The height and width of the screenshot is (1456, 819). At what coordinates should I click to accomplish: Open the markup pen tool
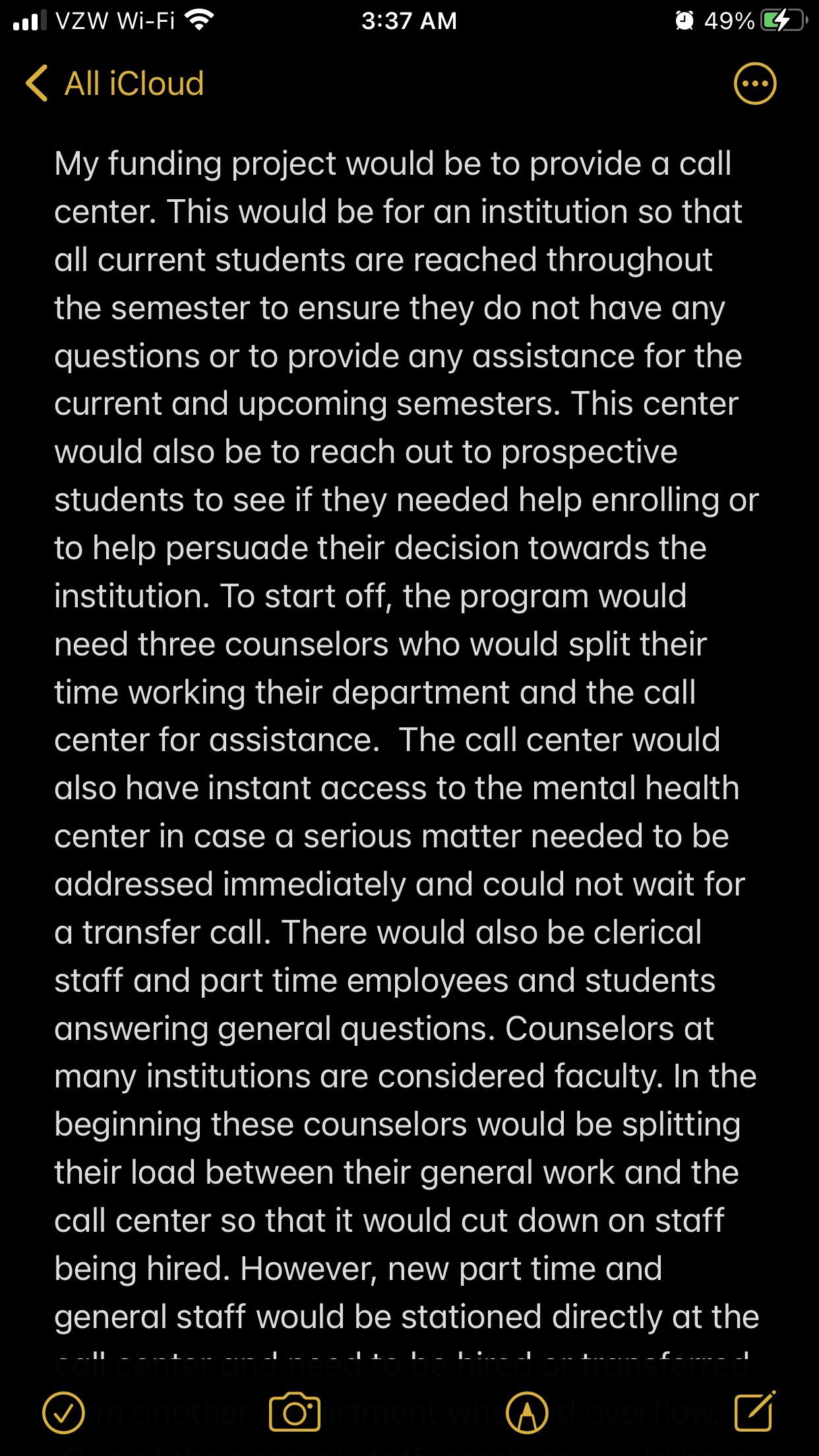pyautogui.click(x=527, y=1412)
